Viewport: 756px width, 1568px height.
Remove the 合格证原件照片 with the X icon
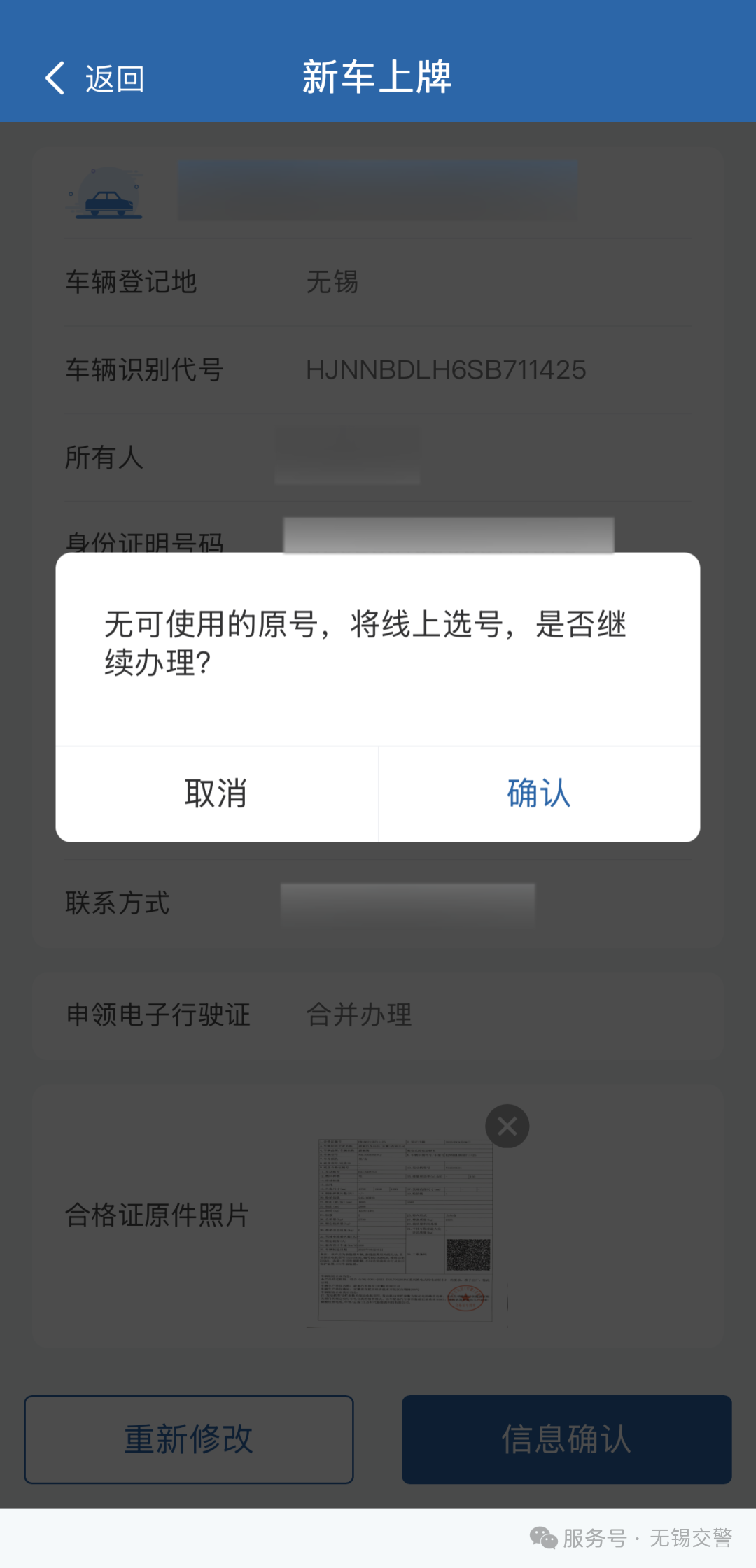507,1126
